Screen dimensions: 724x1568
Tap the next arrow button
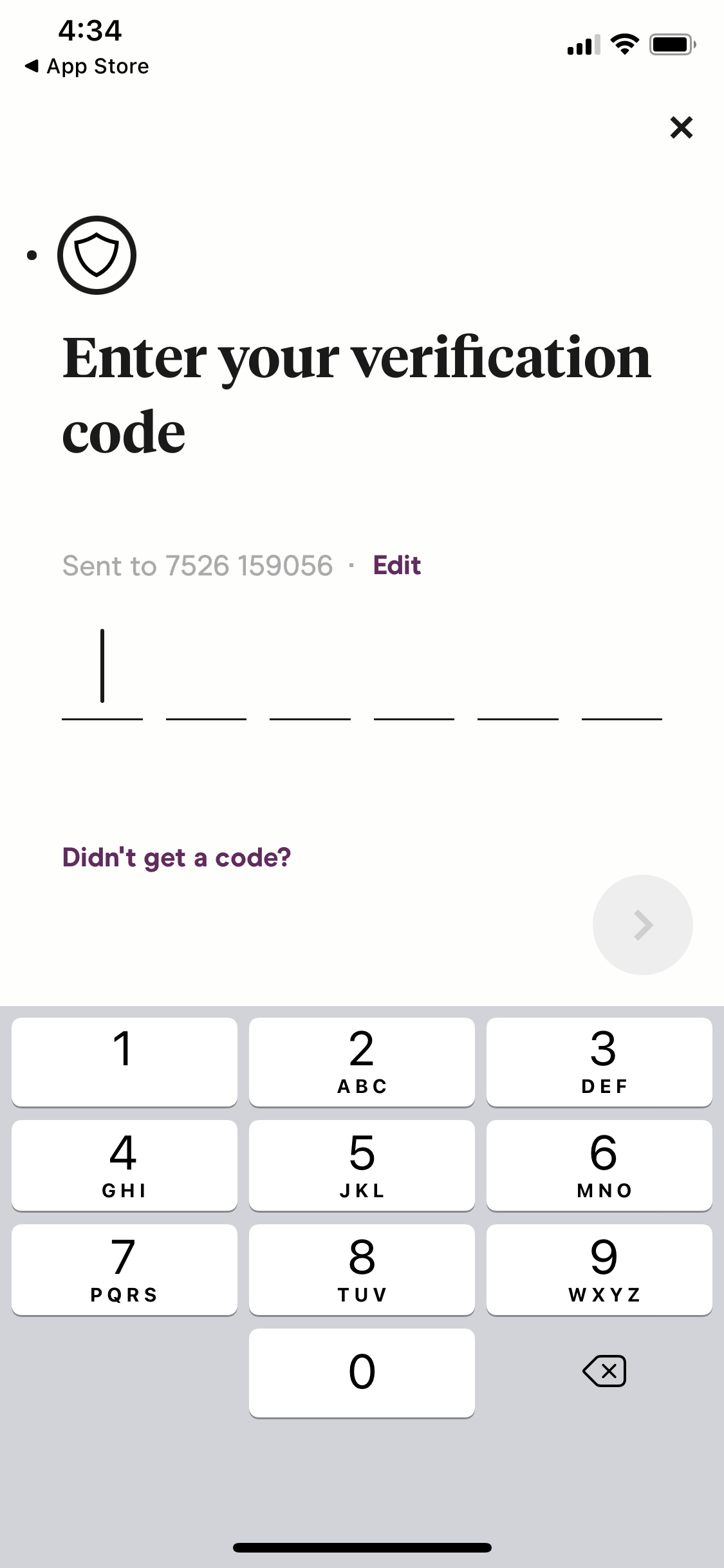[x=642, y=924]
